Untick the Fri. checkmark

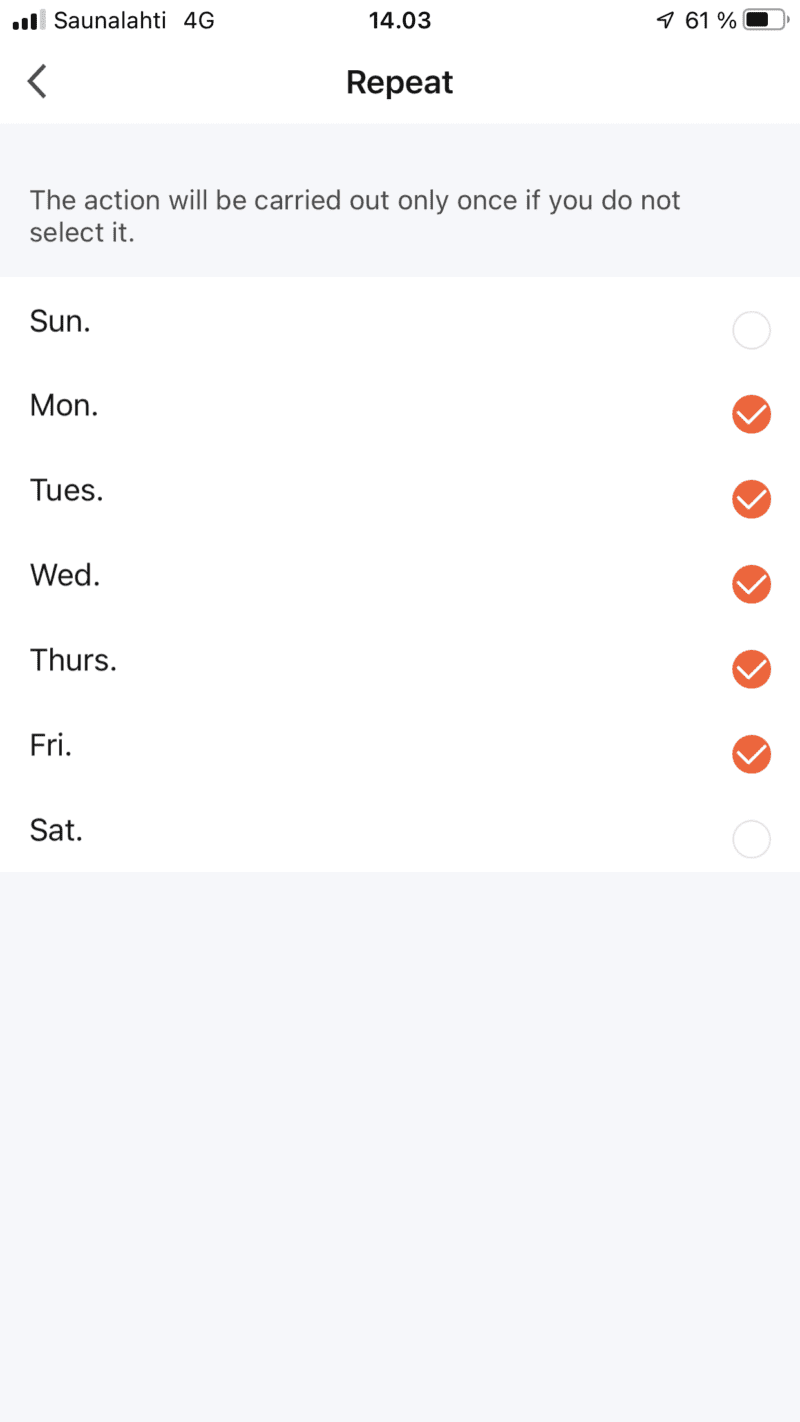pos(751,754)
